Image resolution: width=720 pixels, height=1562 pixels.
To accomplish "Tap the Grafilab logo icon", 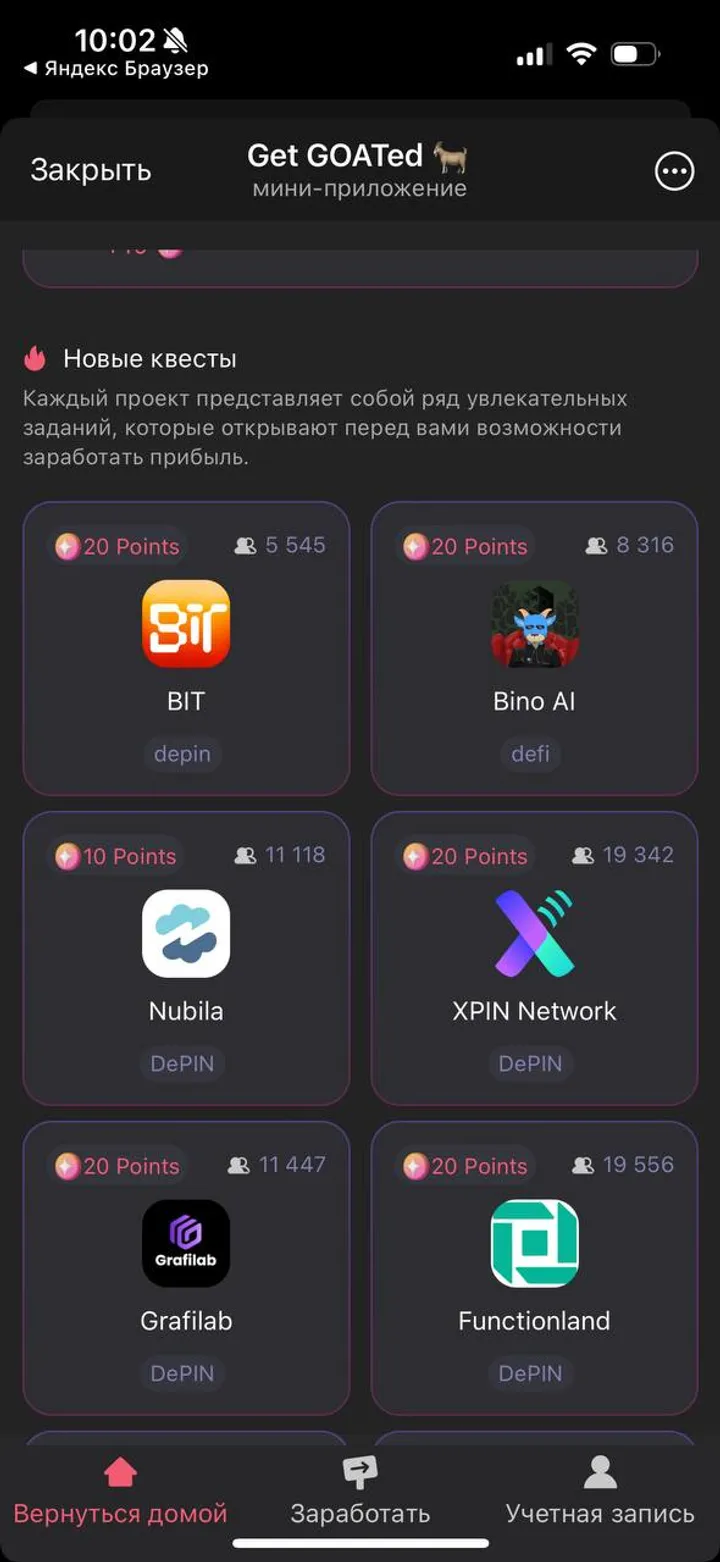I will coord(184,1243).
